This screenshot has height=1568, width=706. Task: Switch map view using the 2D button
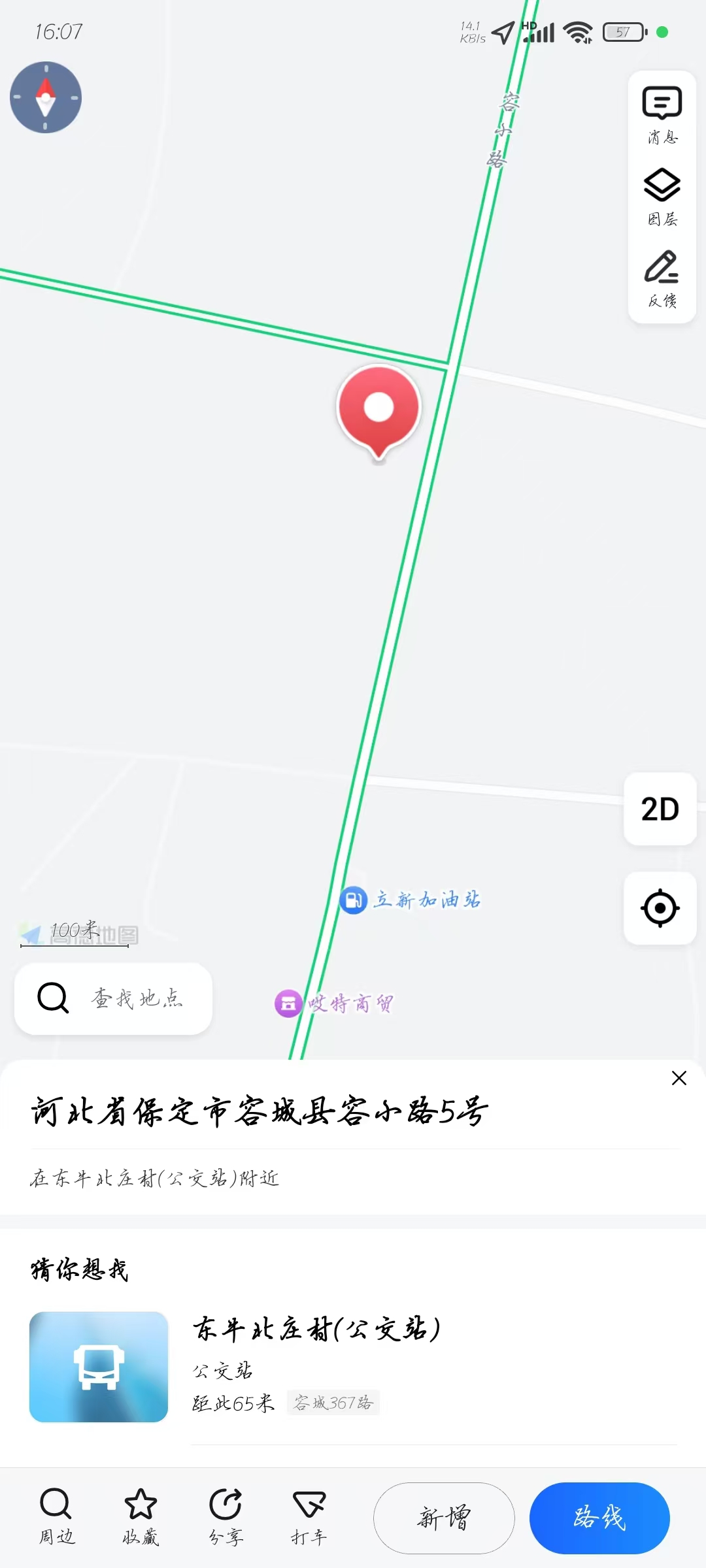pos(660,809)
